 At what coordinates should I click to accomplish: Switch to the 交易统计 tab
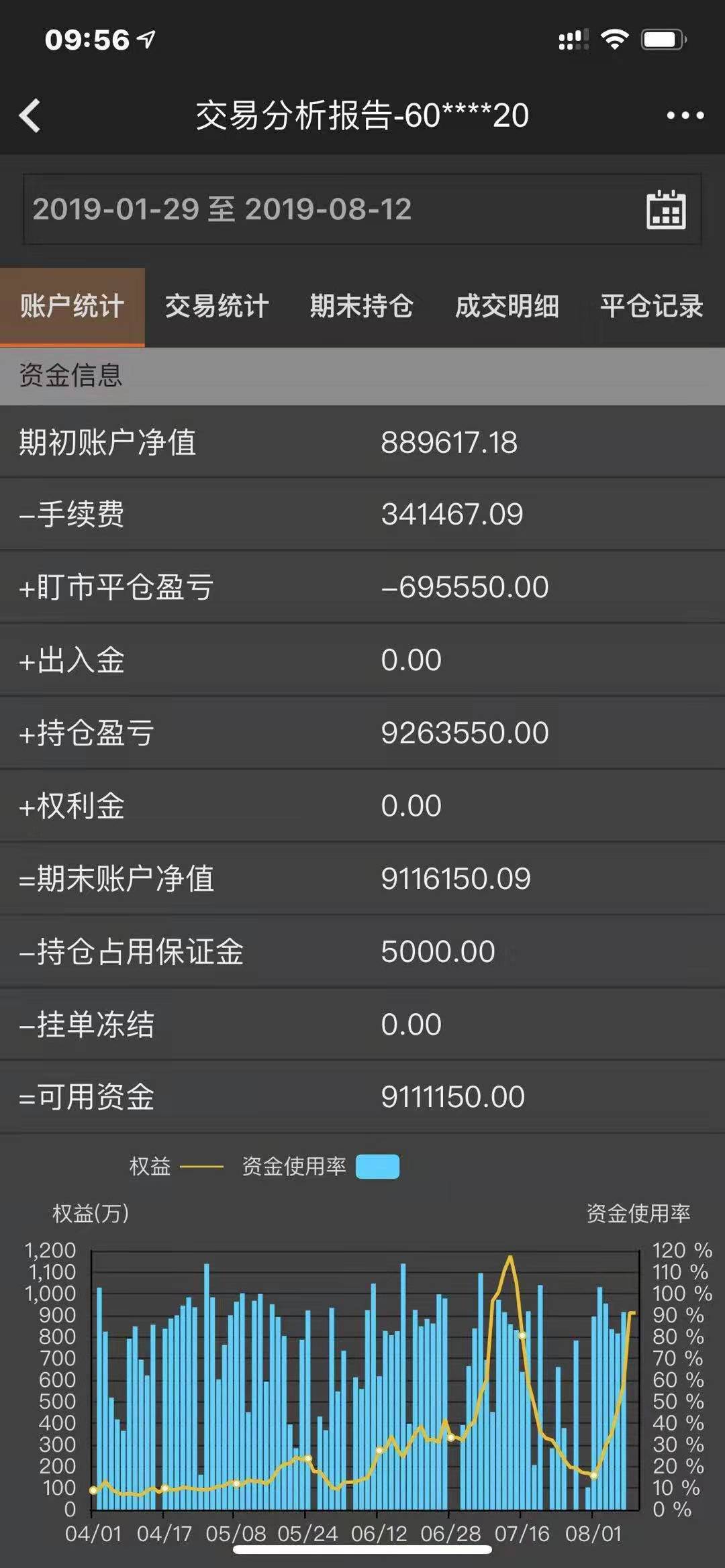coord(217,307)
